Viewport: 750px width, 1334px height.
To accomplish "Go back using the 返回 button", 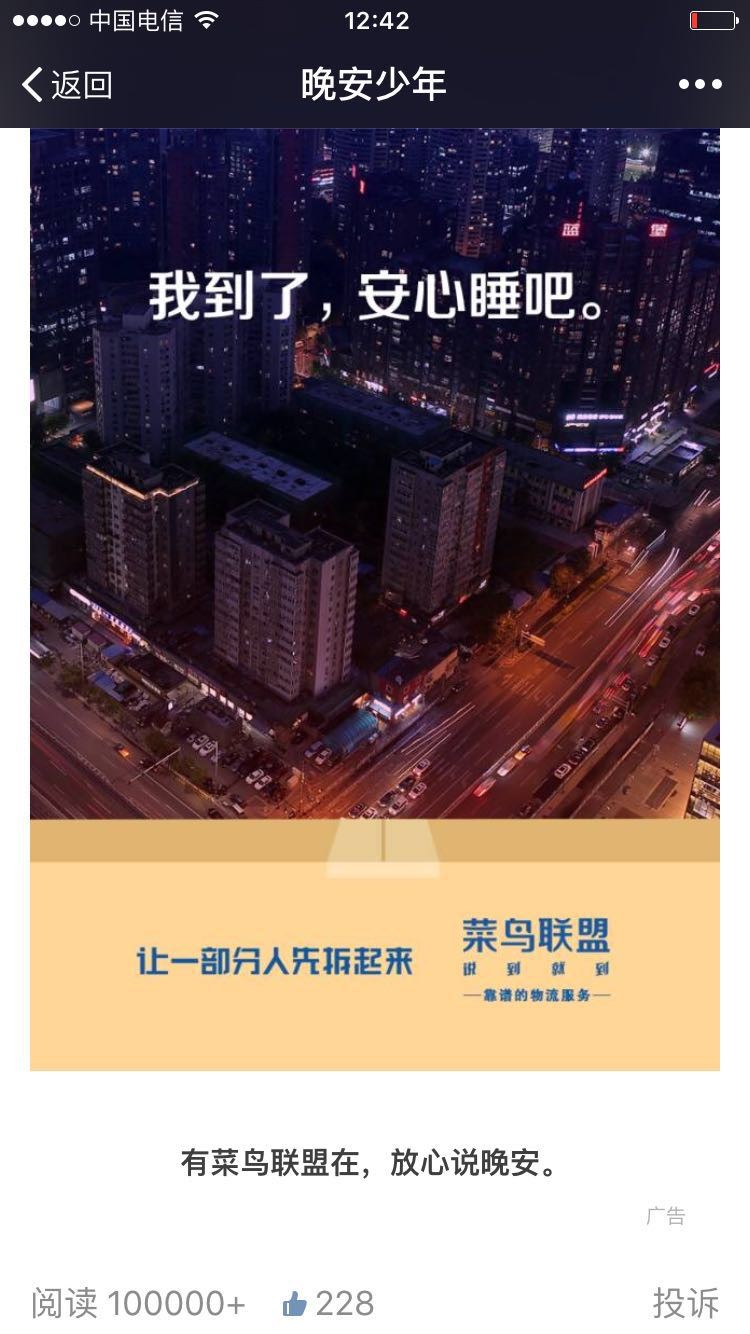I will coord(66,85).
